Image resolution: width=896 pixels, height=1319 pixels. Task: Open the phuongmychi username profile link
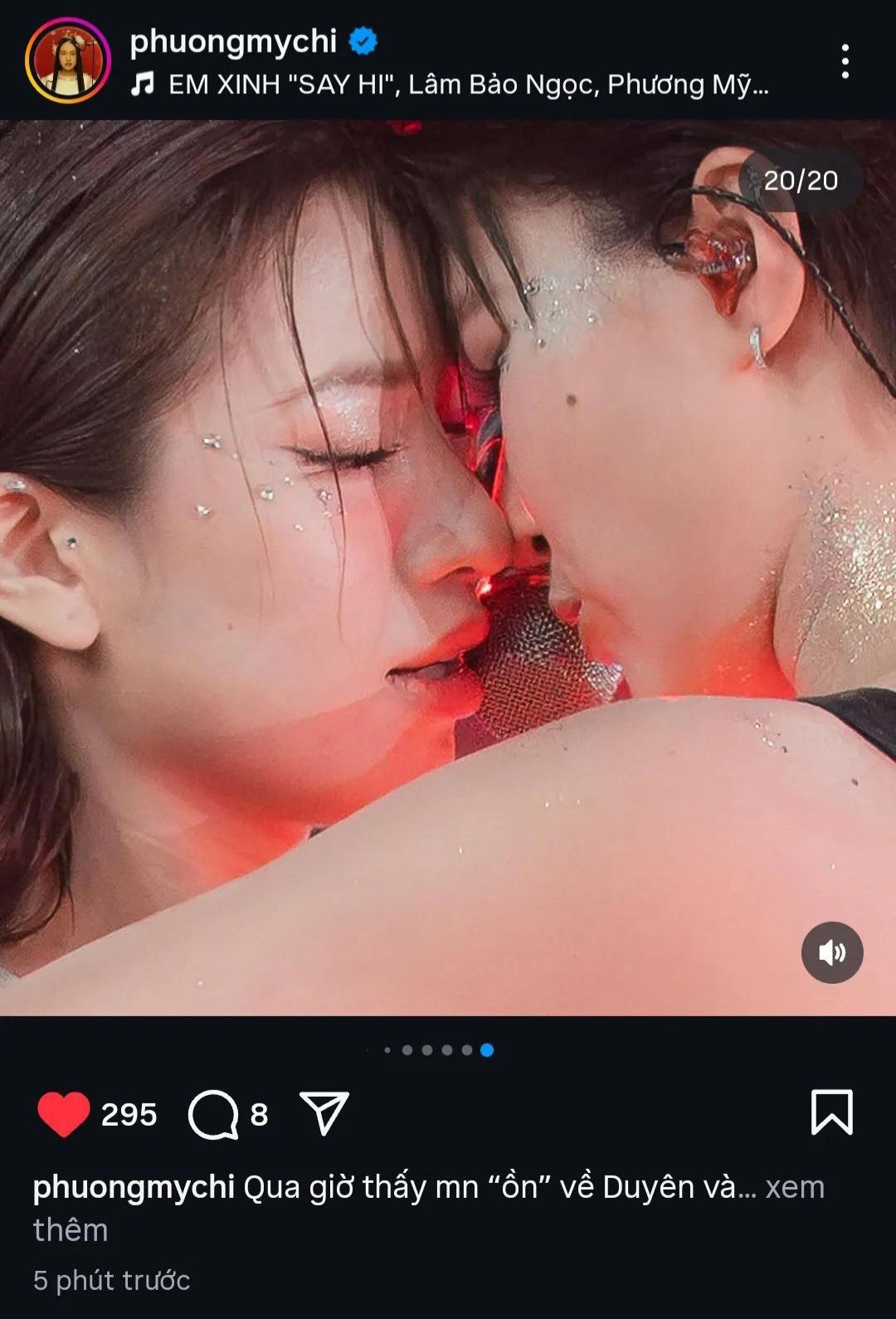233,41
